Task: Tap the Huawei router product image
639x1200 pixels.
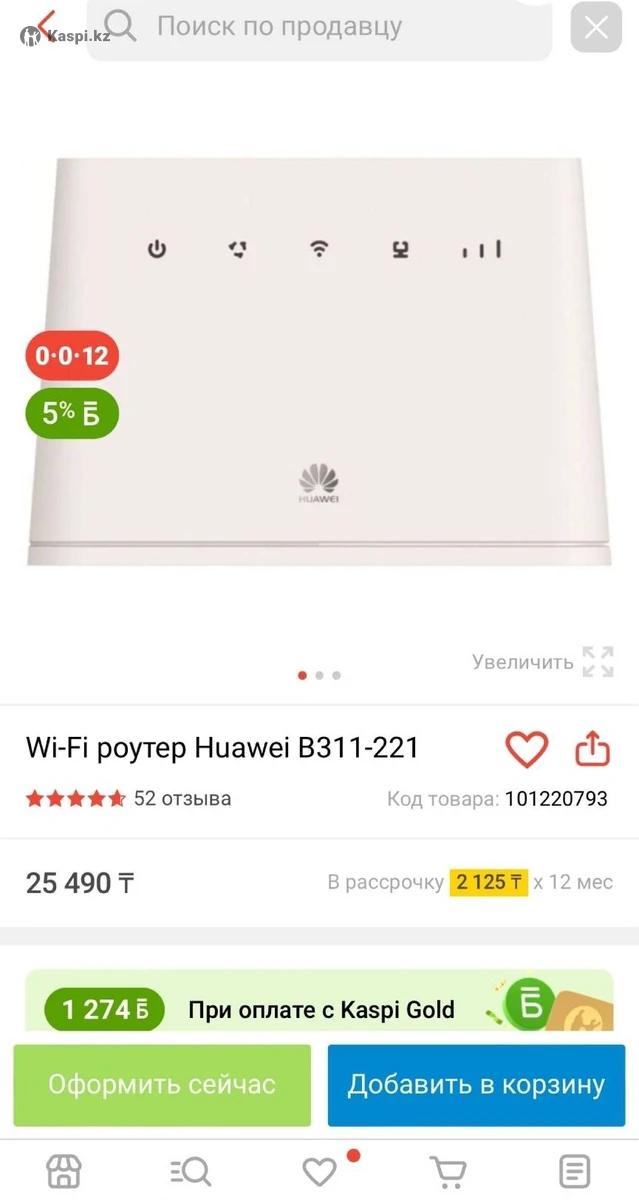Action: (319, 362)
